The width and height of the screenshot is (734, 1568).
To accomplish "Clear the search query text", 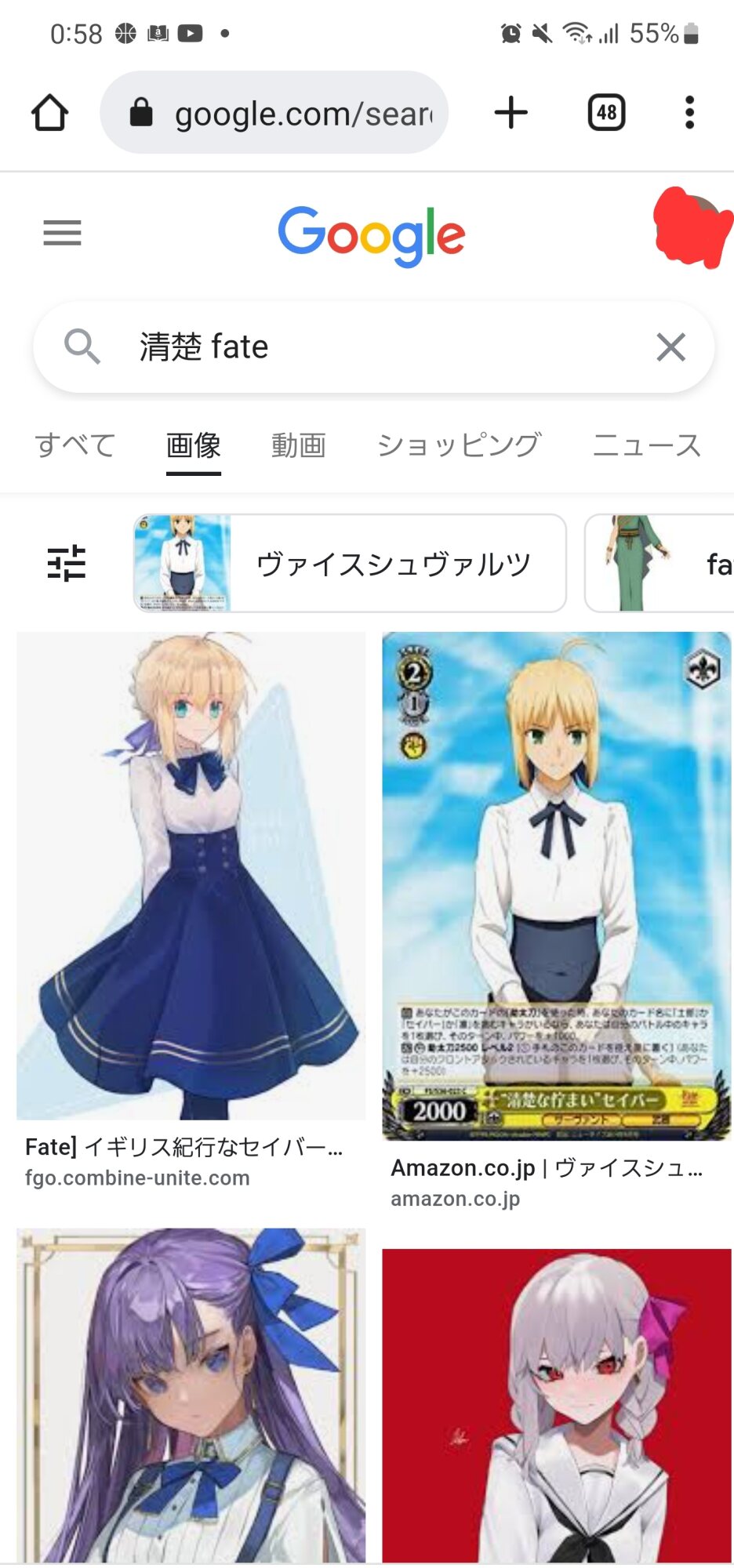I will pos(670,347).
